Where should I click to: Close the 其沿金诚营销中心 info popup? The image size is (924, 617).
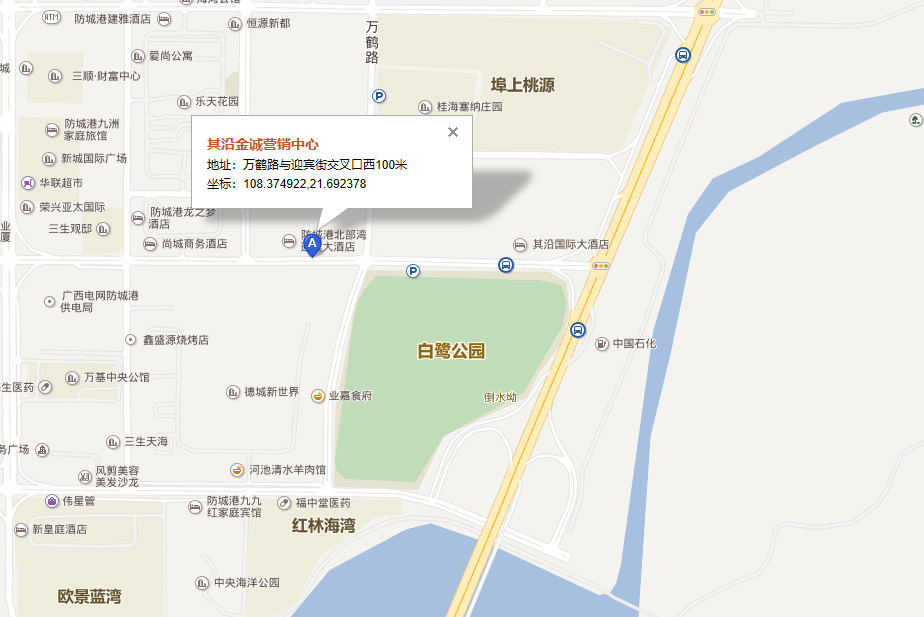(453, 132)
